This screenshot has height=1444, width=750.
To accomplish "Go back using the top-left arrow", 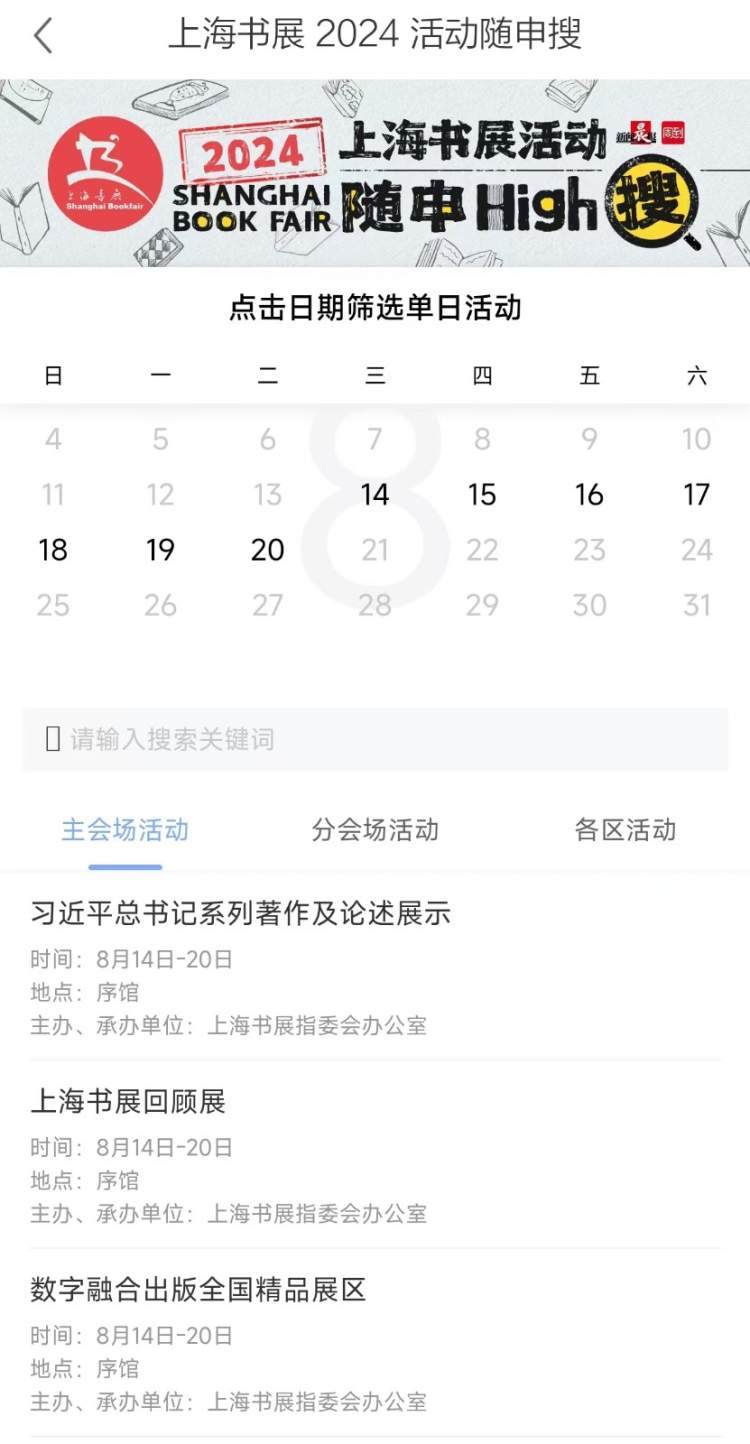I will pyautogui.click(x=42, y=36).
